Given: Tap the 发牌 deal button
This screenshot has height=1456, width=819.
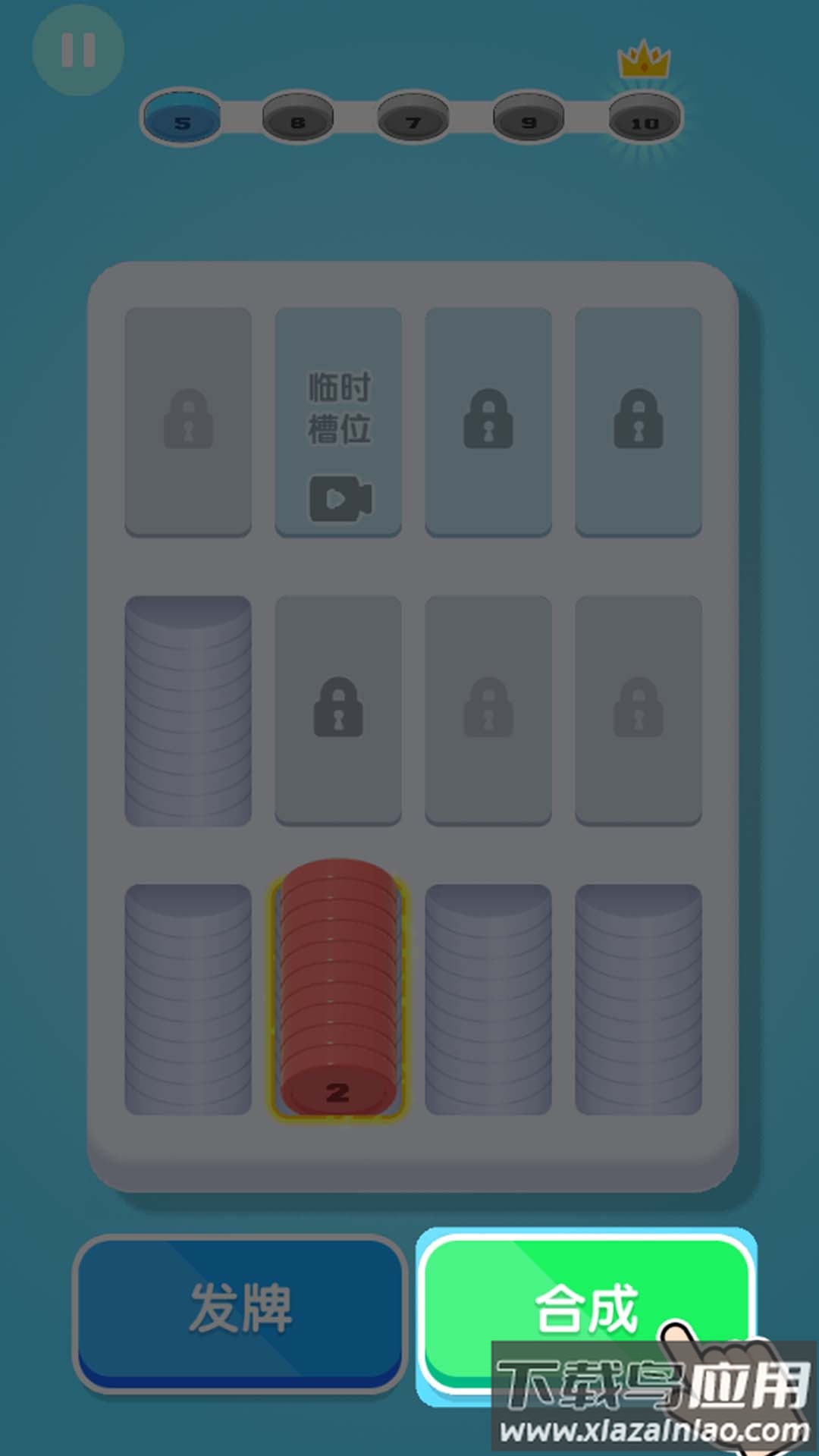Looking at the screenshot, I should click(240, 1310).
